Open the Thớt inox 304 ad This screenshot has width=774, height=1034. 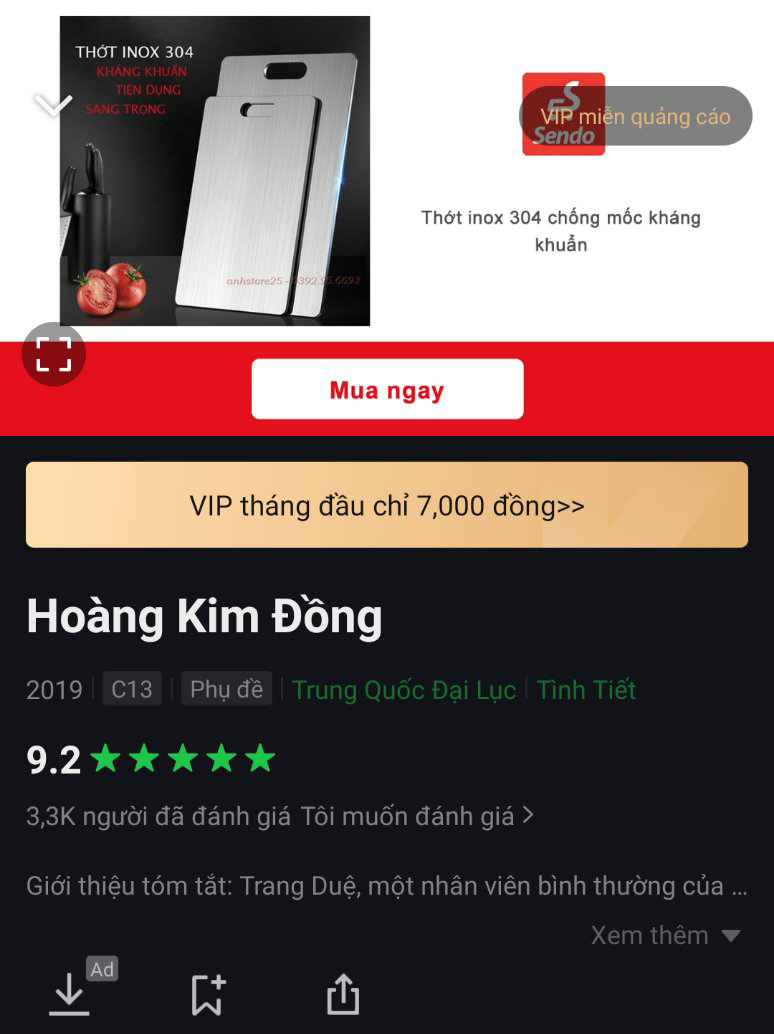point(215,170)
